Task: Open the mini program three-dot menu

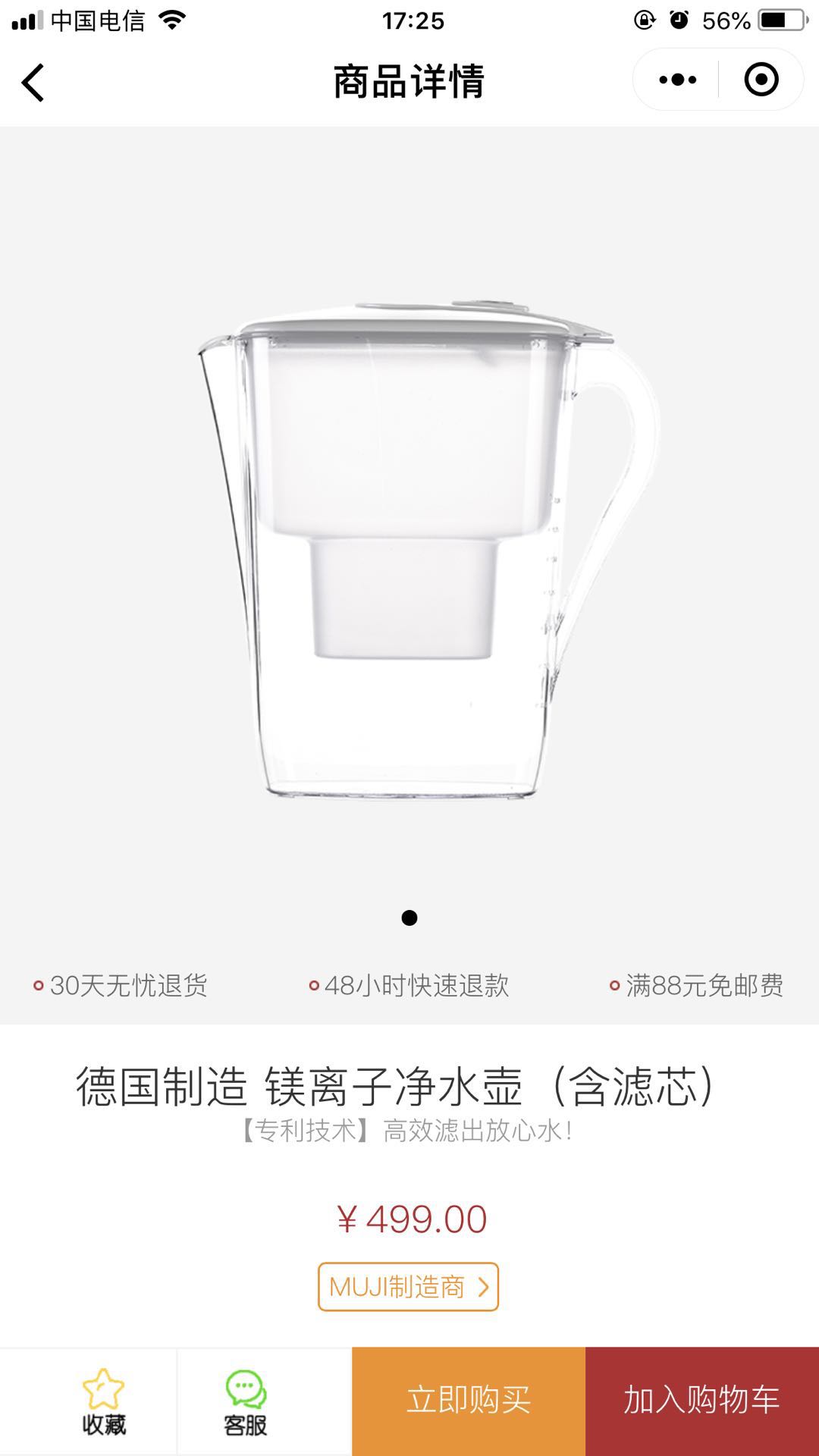Action: pyautogui.click(x=677, y=80)
